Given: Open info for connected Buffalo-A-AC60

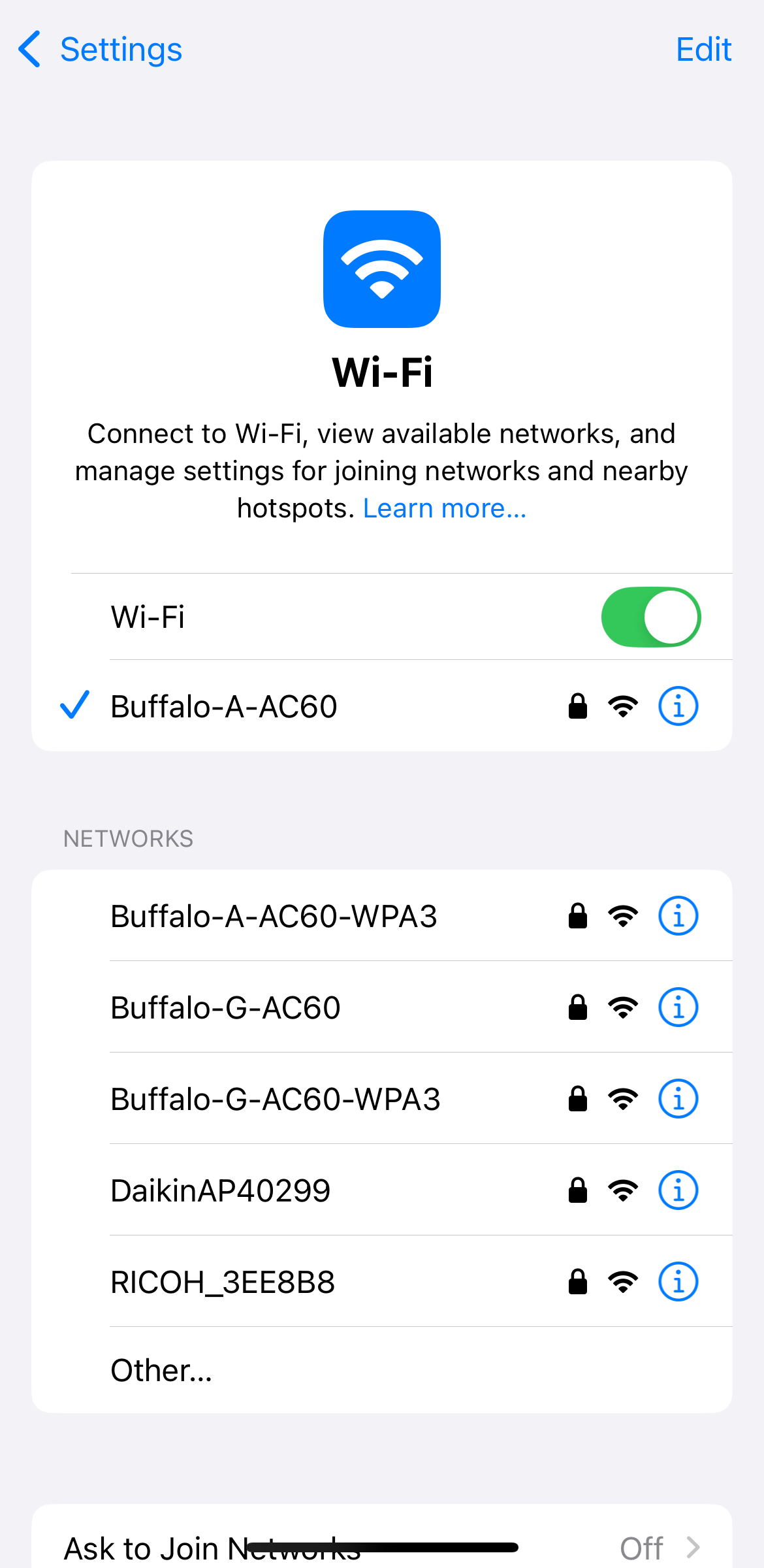Looking at the screenshot, I should coord(678,706).
